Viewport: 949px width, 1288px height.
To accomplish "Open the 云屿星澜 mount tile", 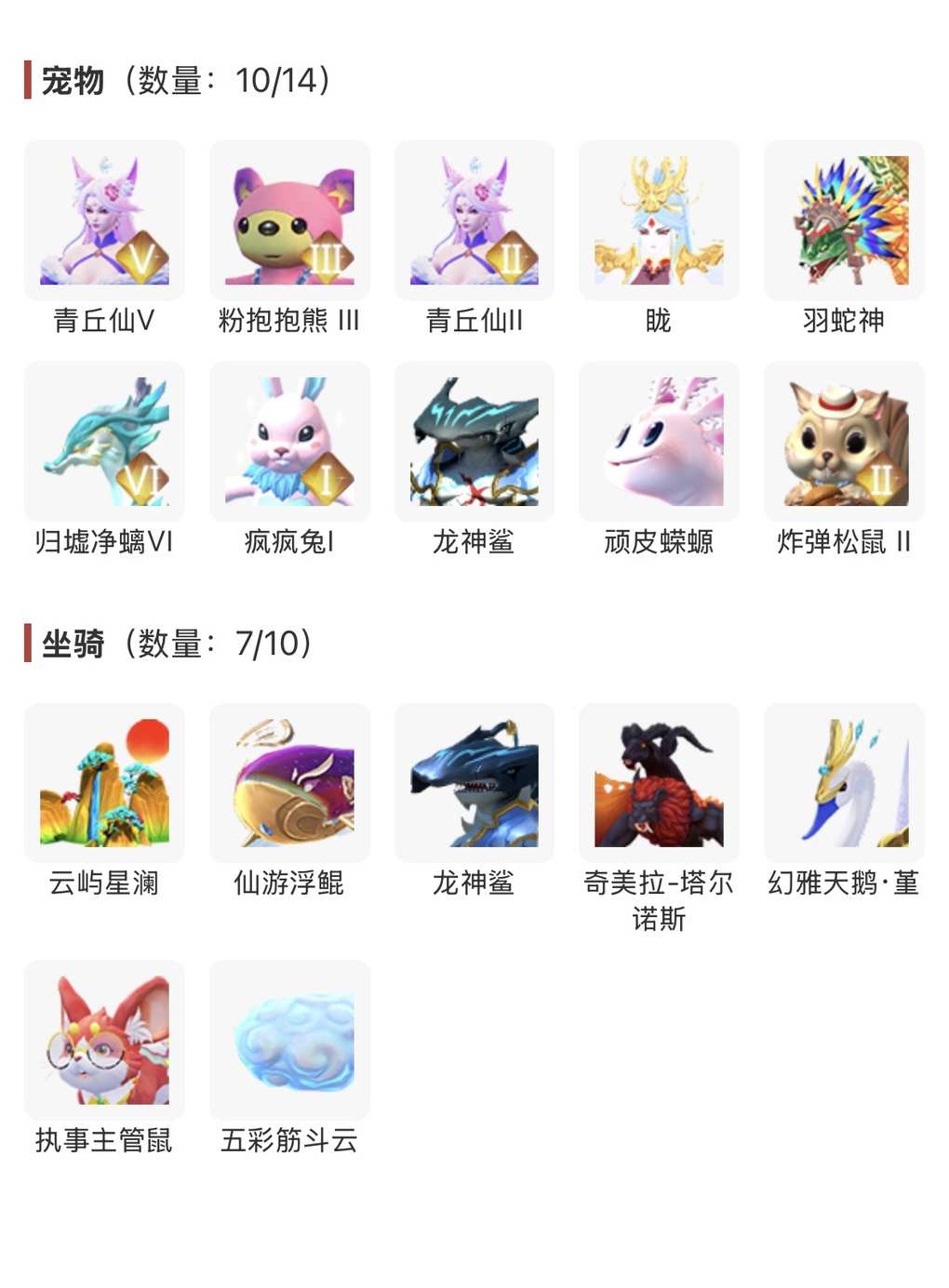I will (104, 783).
